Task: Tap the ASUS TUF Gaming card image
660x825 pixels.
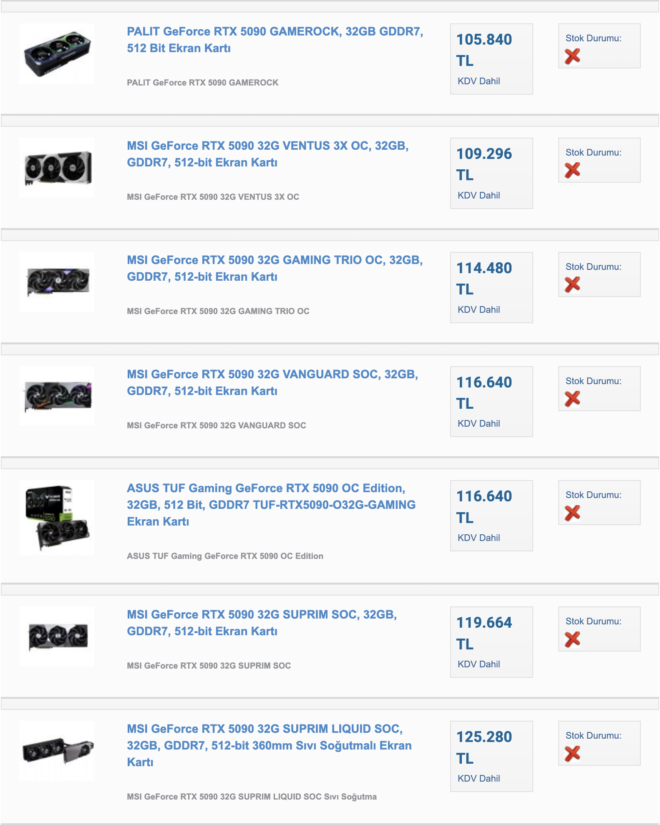Action: [56, 517]
